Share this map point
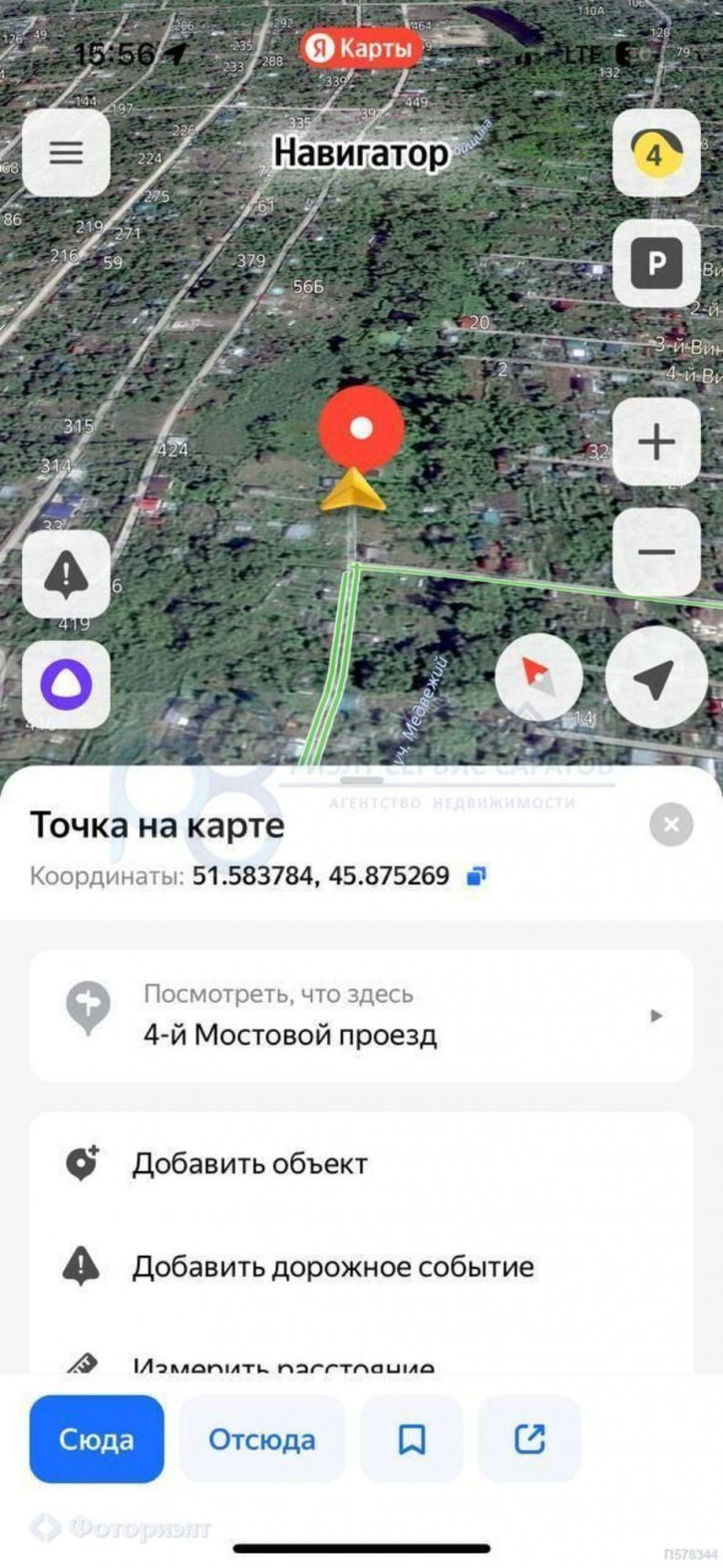This screenshot has width=723, height=1568. [530, 1438]
